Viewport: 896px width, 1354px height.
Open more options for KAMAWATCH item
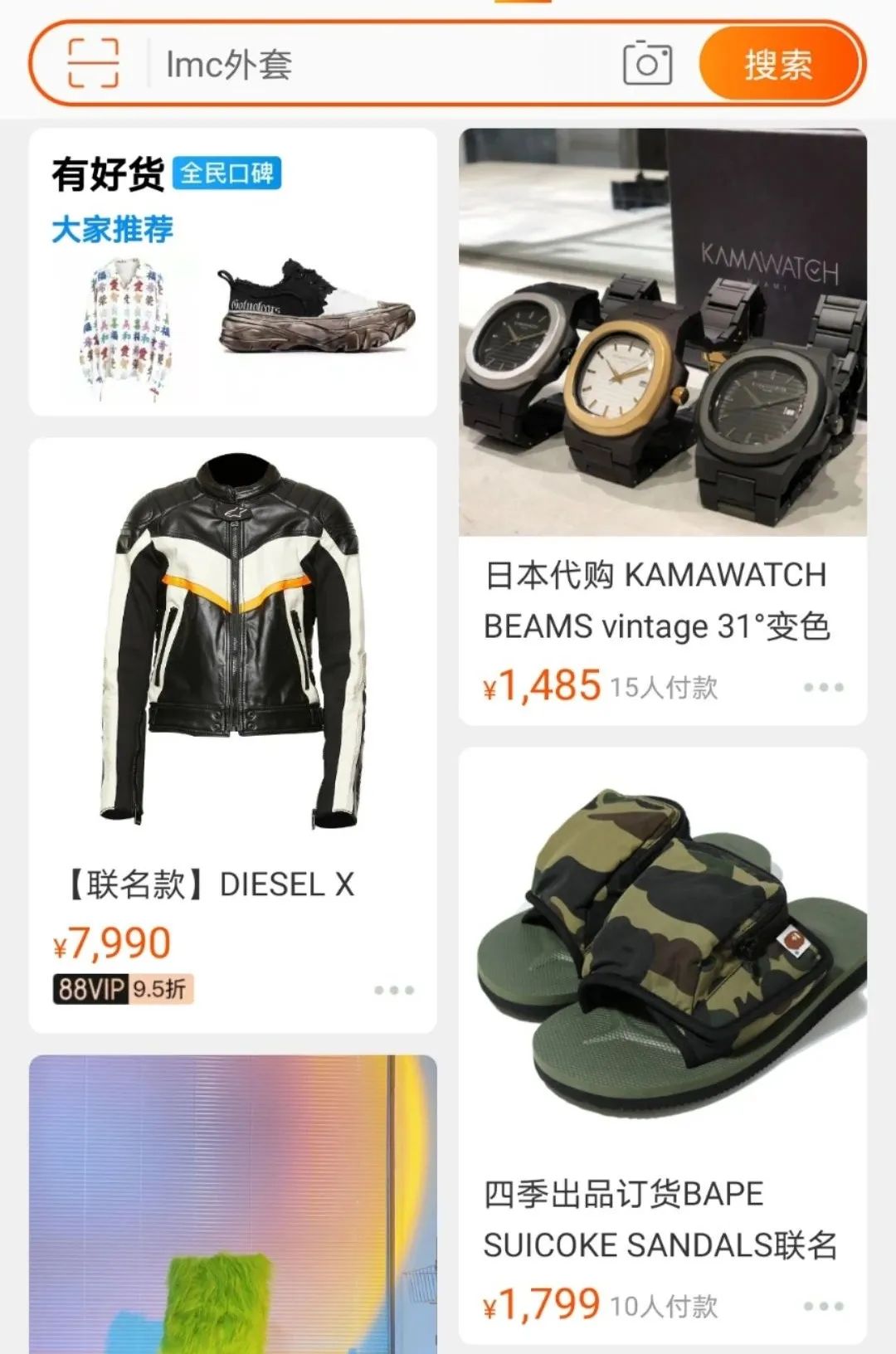coord(823,688)
